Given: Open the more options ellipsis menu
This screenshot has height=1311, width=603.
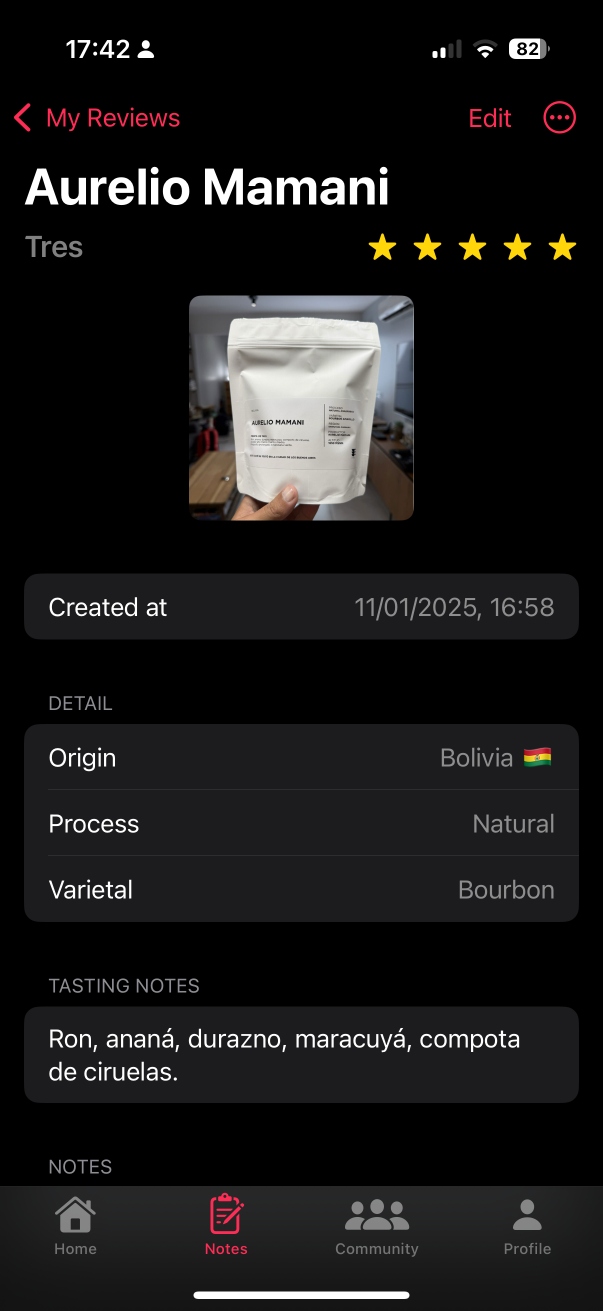Looking at the screenshot, I should [x=560, y=118].
